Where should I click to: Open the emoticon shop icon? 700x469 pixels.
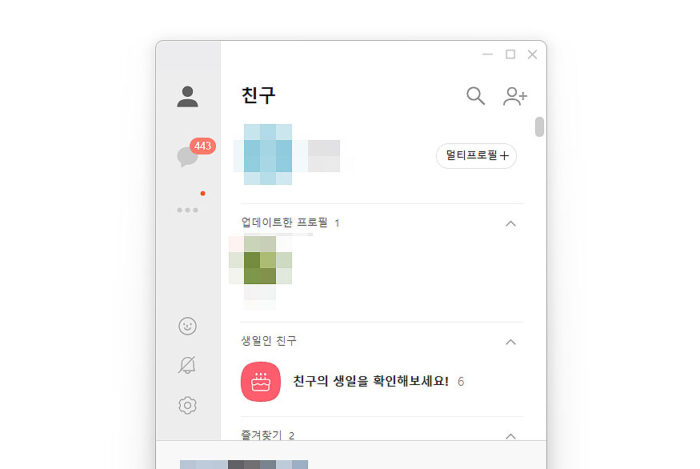coord(187,326)
